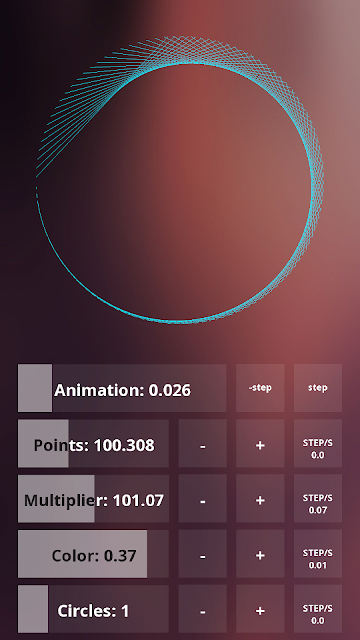Change Color STEP/S 0.01 setting
This screenshot has height=640, width=360.
318,554
